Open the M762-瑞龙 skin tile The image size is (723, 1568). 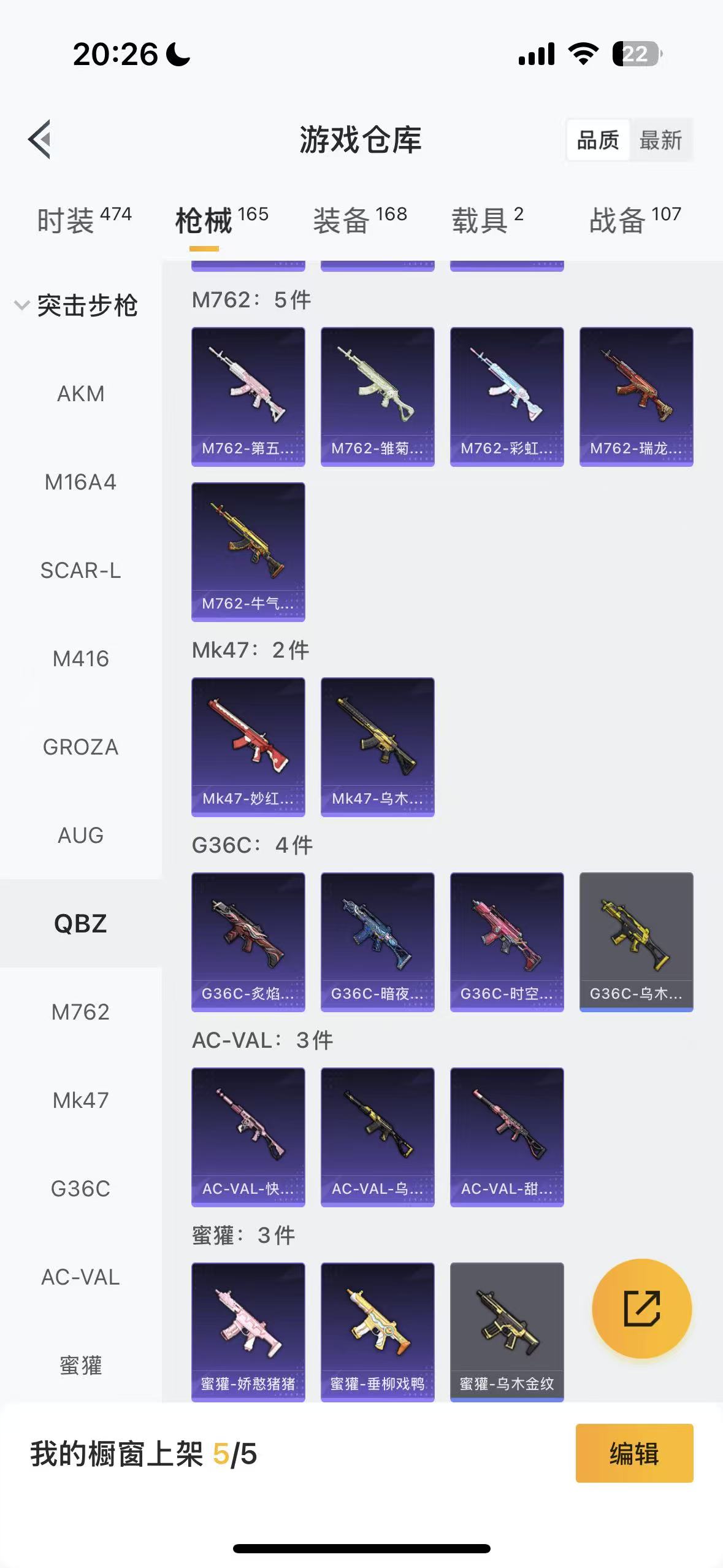click(x=636, y=396)
